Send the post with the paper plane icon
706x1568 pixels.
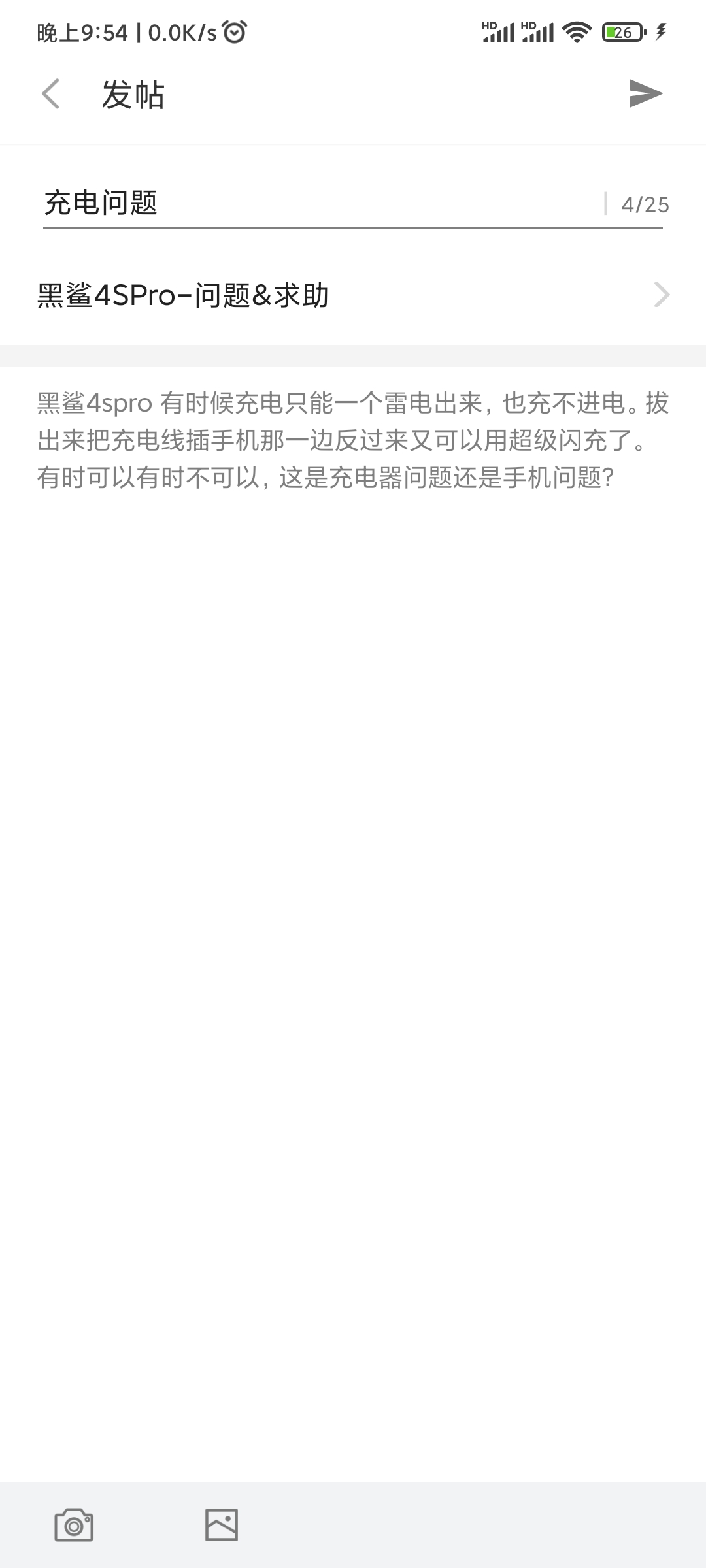coord(645,93)
